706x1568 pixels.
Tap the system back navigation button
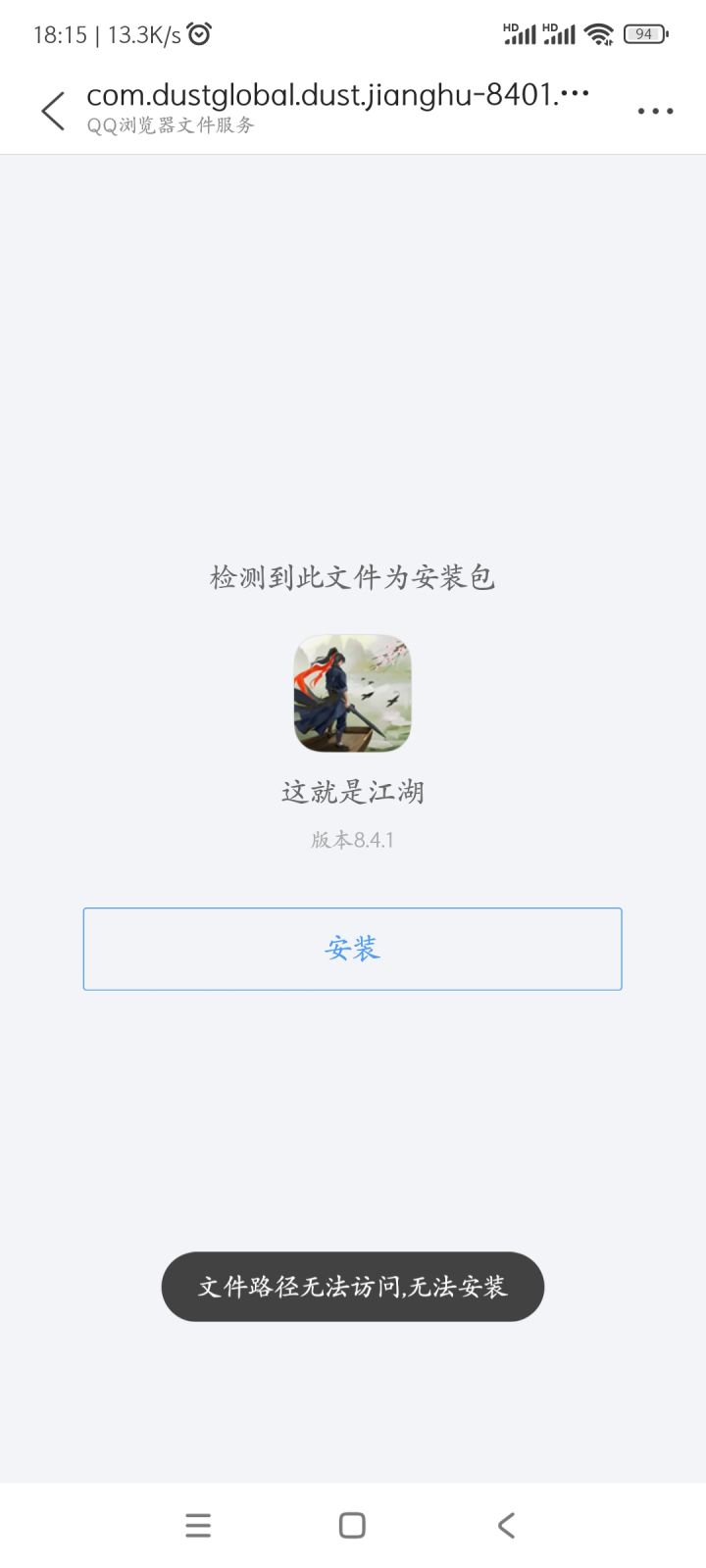pos(506,1525)
